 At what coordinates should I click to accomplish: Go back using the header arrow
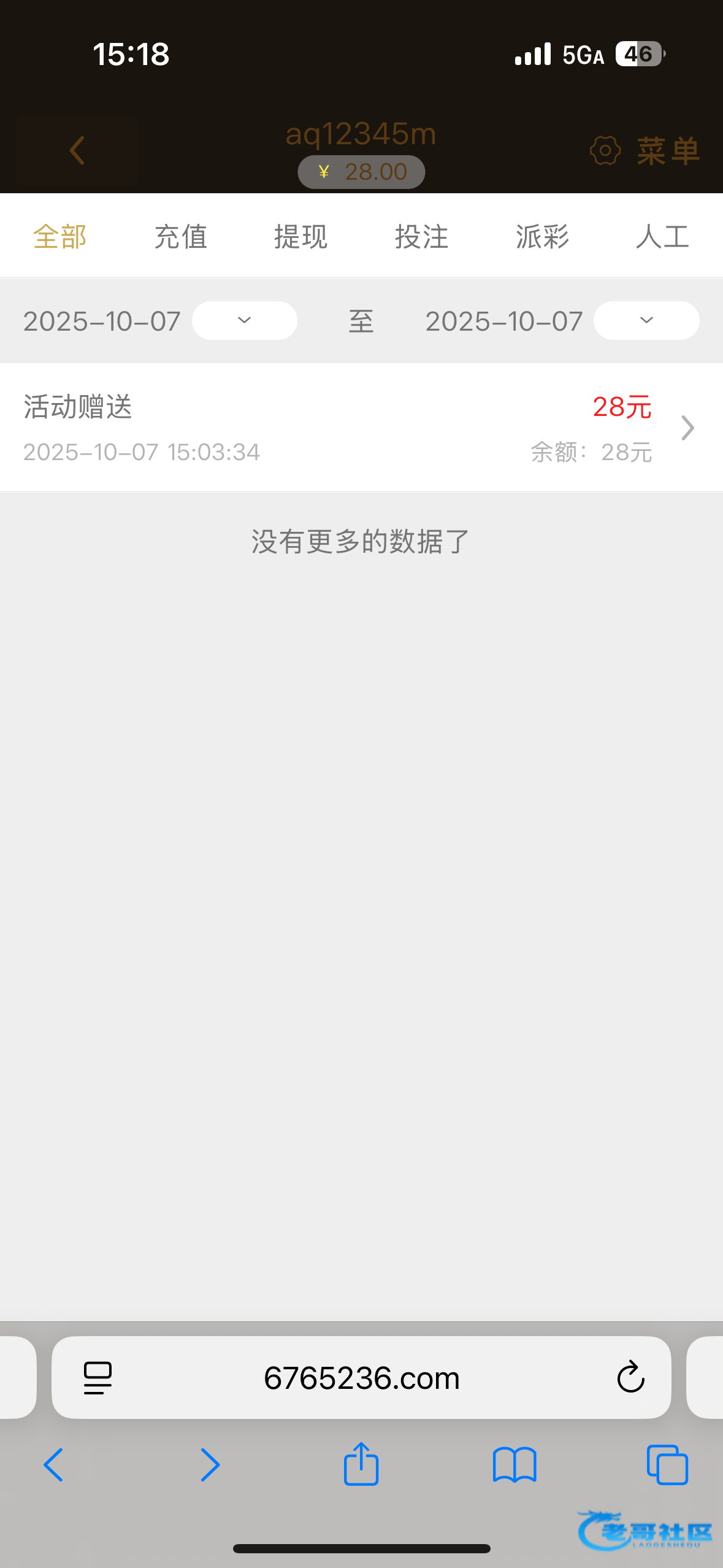coord(77,151)
